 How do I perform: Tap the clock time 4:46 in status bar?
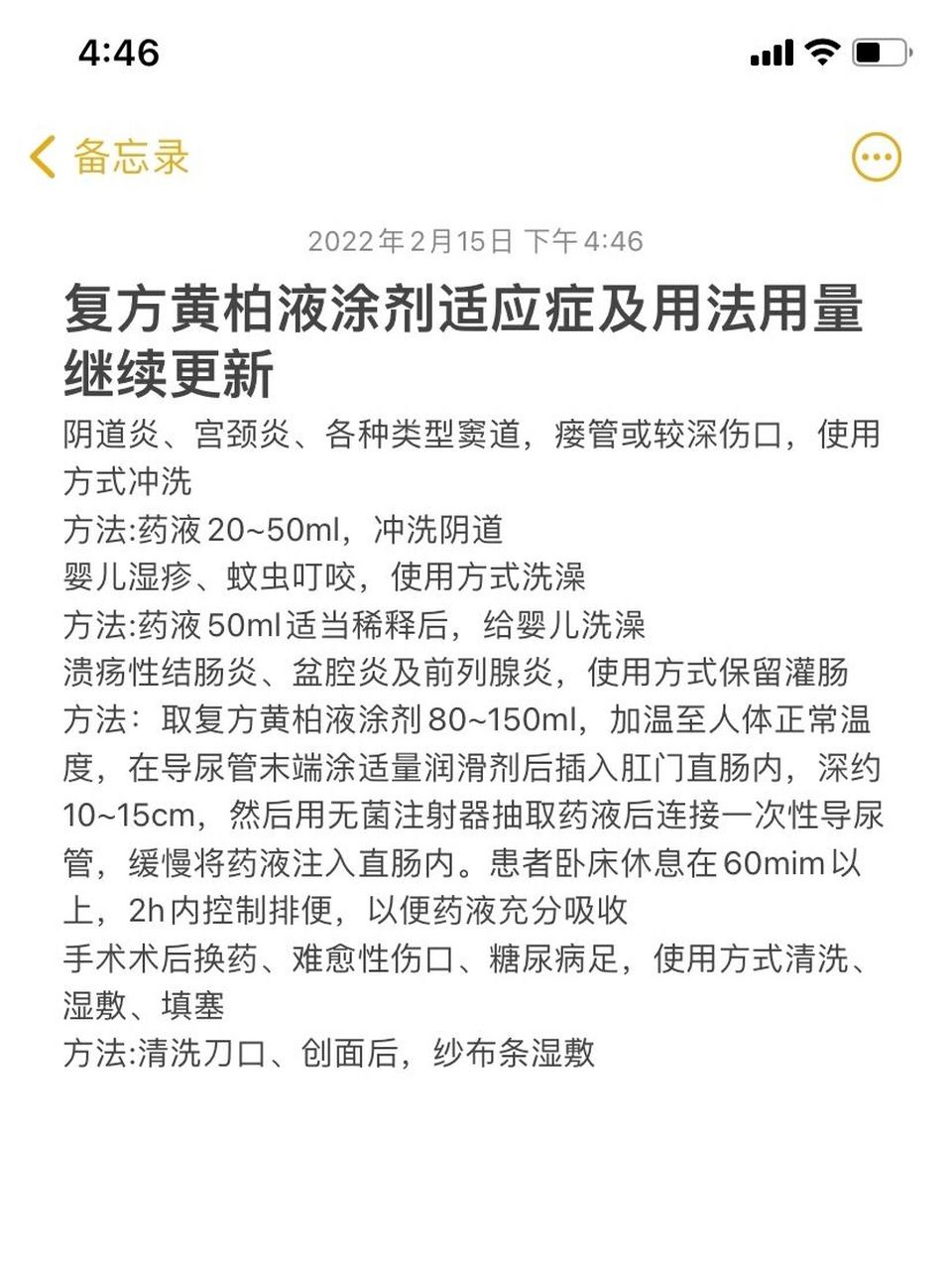tap(120, 53)
